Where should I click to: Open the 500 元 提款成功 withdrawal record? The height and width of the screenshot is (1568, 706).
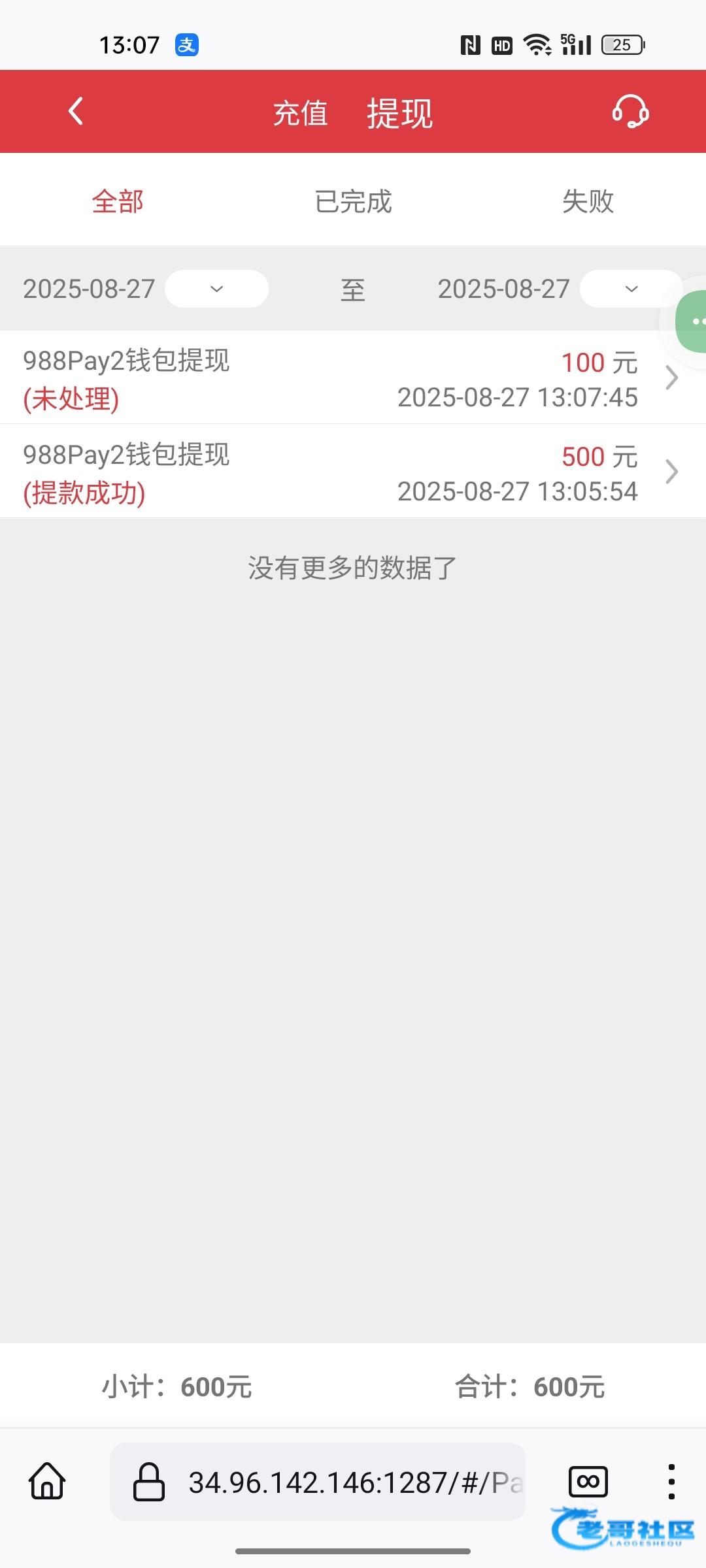click(x=353, y=472)
